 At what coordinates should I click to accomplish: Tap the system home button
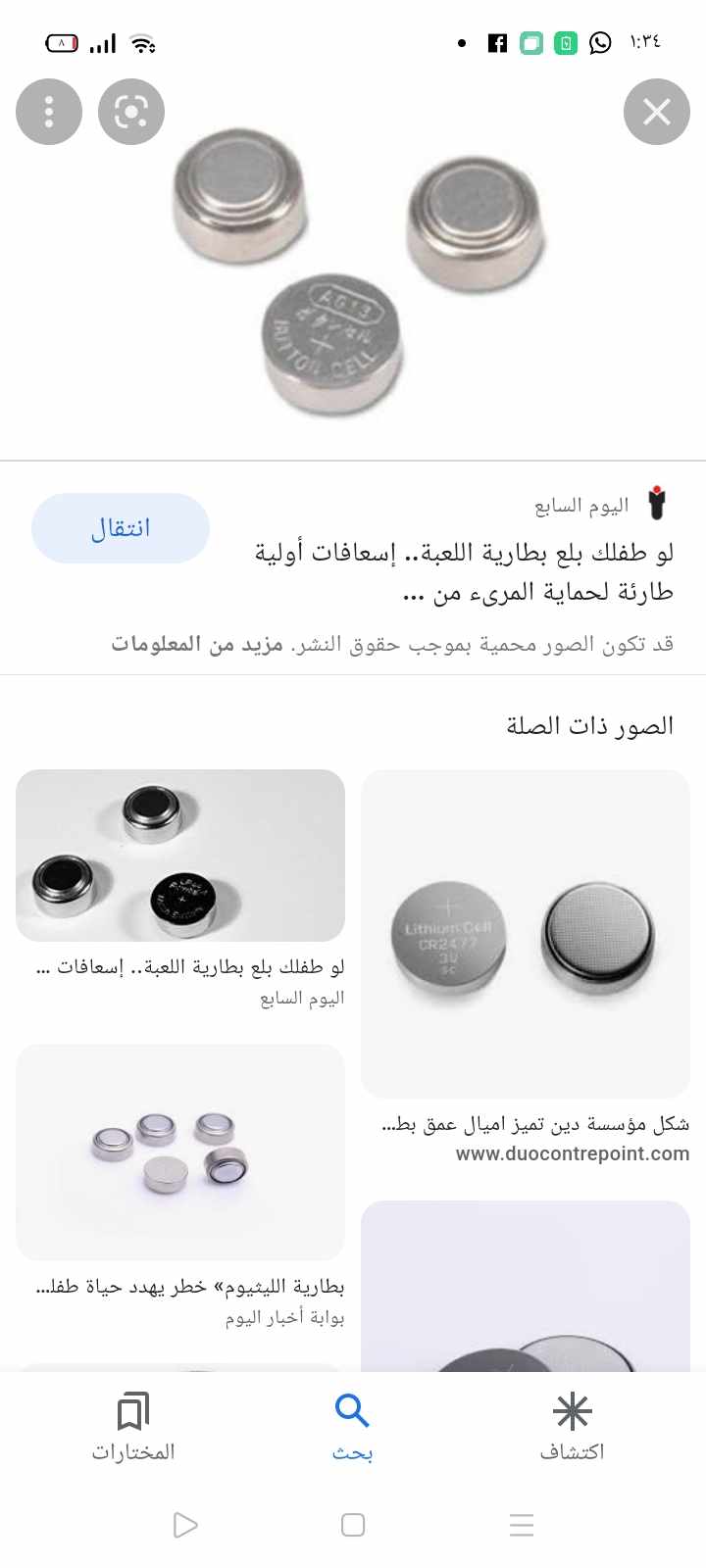pos(353,1525)
